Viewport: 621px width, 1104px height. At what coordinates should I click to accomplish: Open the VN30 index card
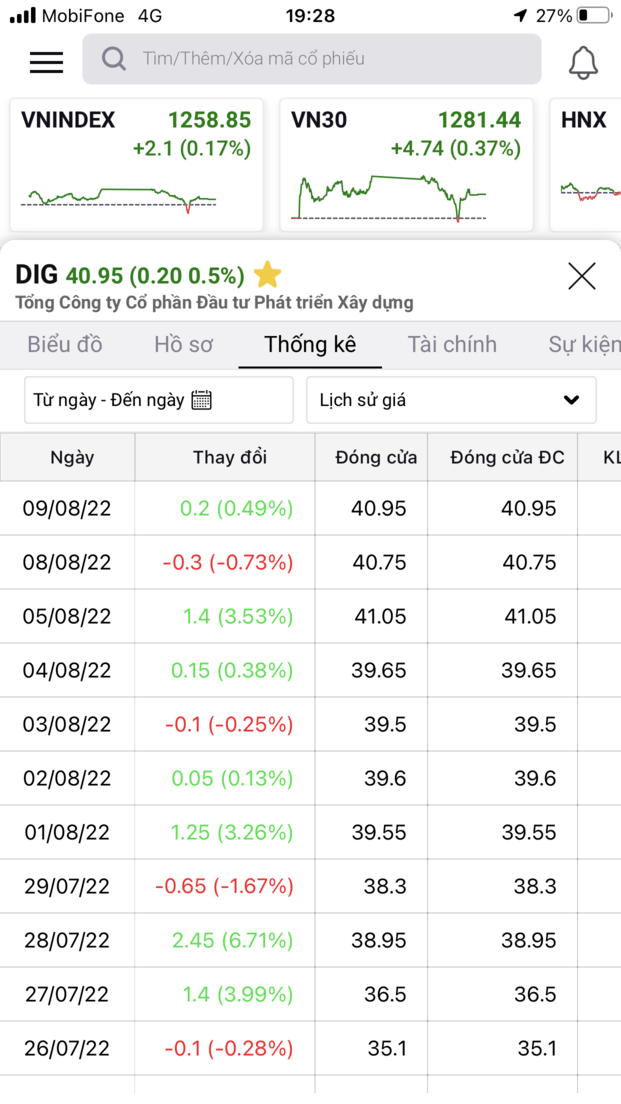[x=406, y=164]
